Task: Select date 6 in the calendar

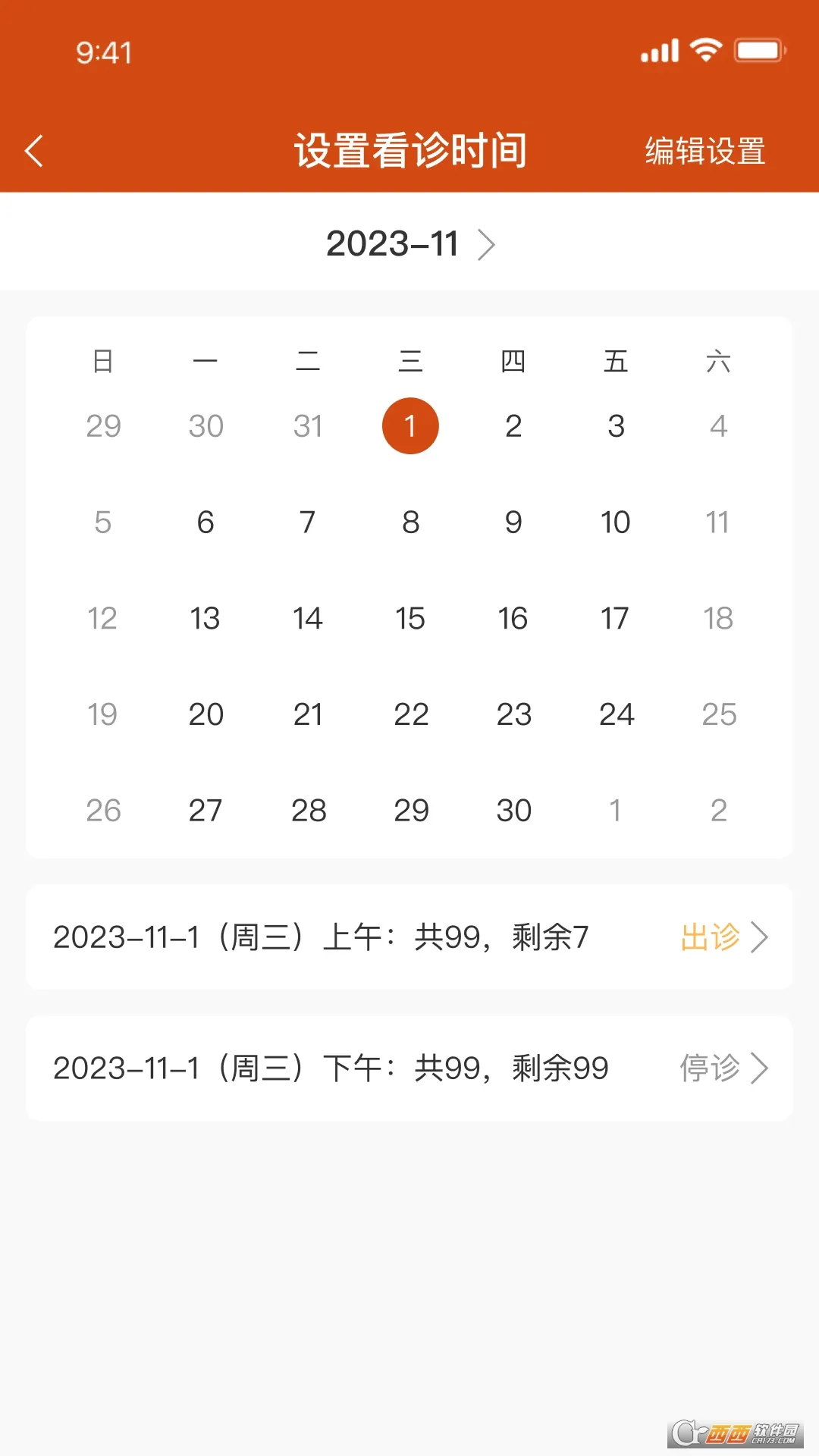Action: tap(206, 522)
